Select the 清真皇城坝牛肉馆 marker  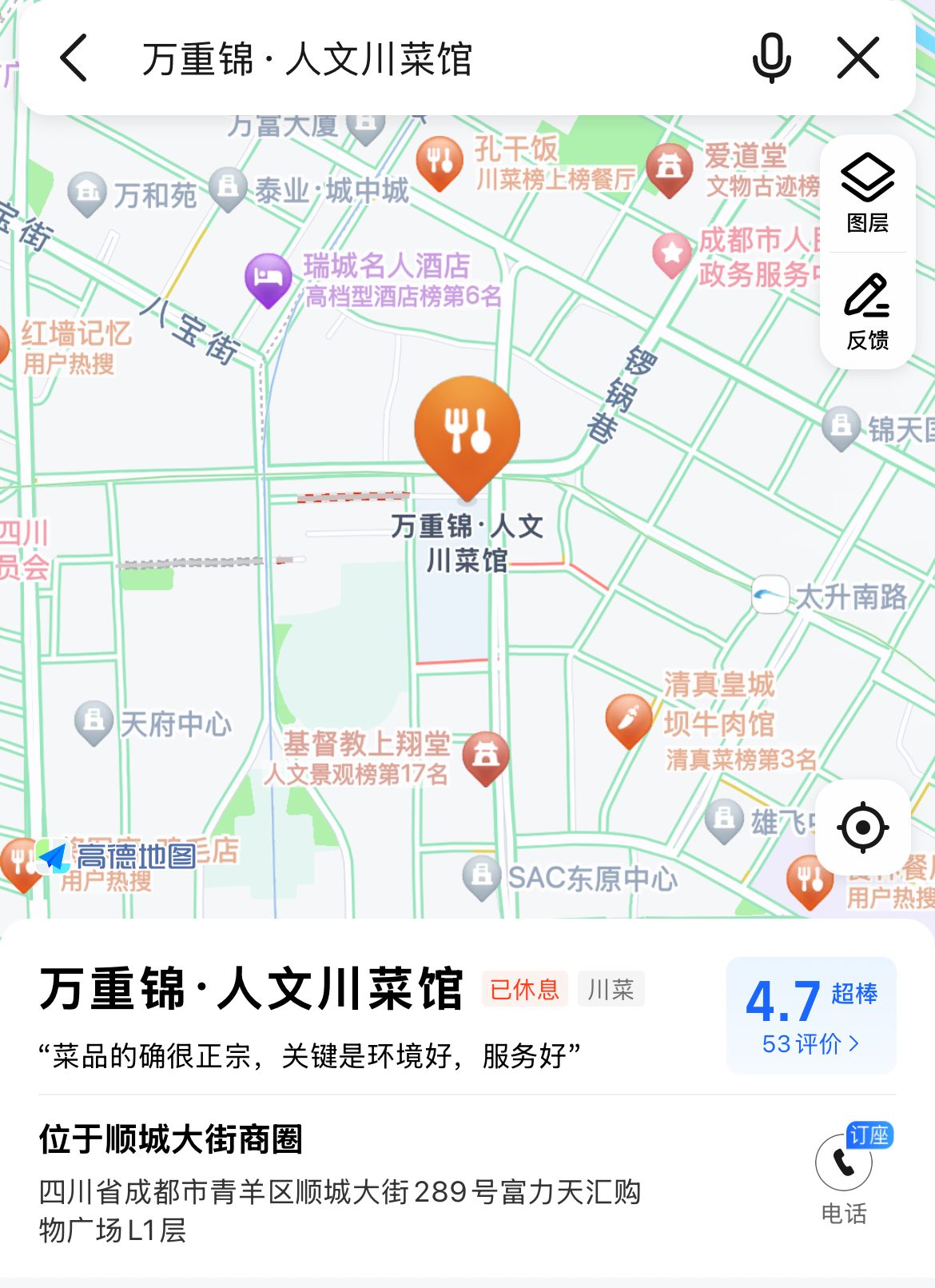pos(629,719)
